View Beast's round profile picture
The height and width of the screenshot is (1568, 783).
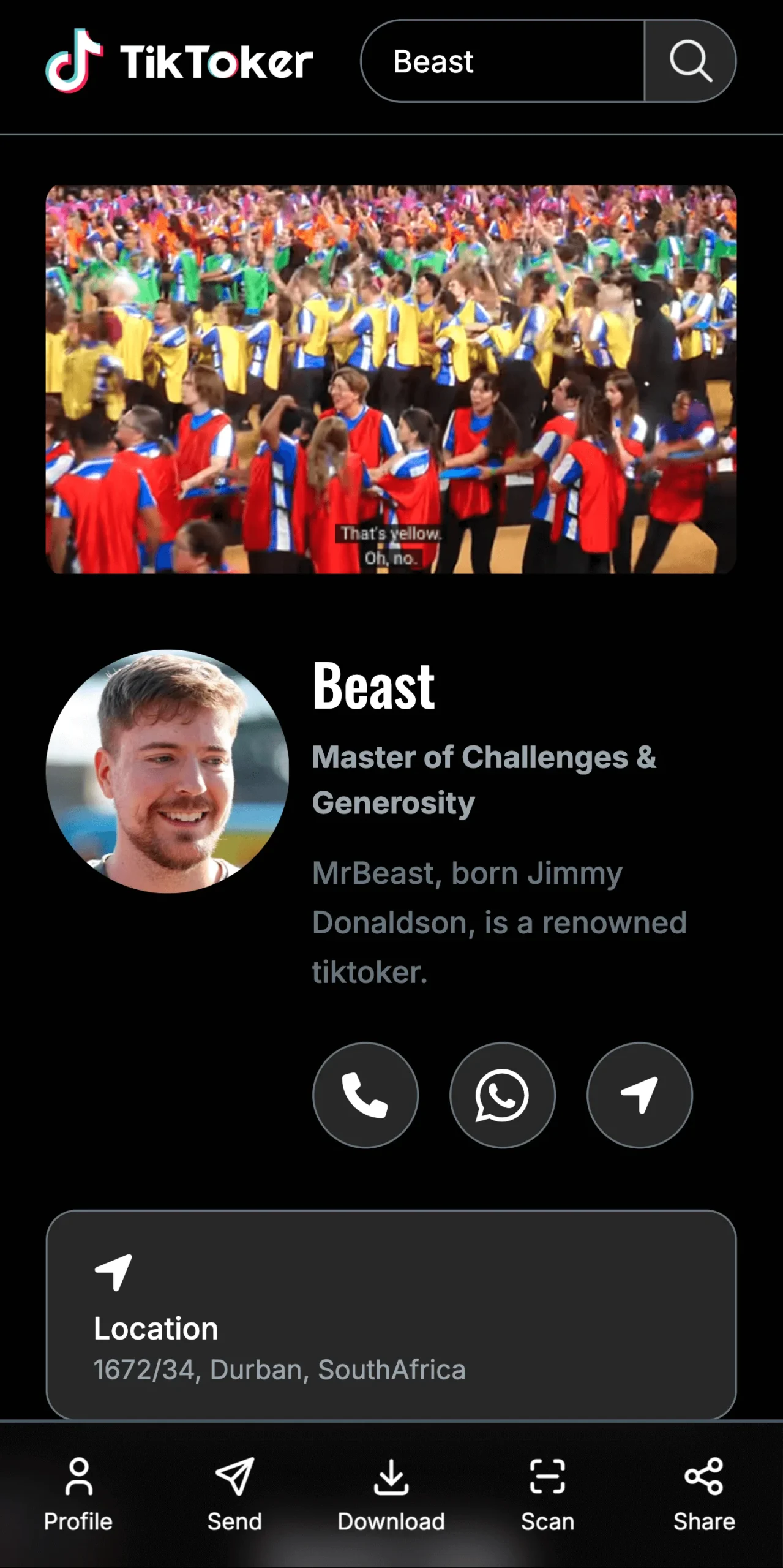[x=167, y=771]
